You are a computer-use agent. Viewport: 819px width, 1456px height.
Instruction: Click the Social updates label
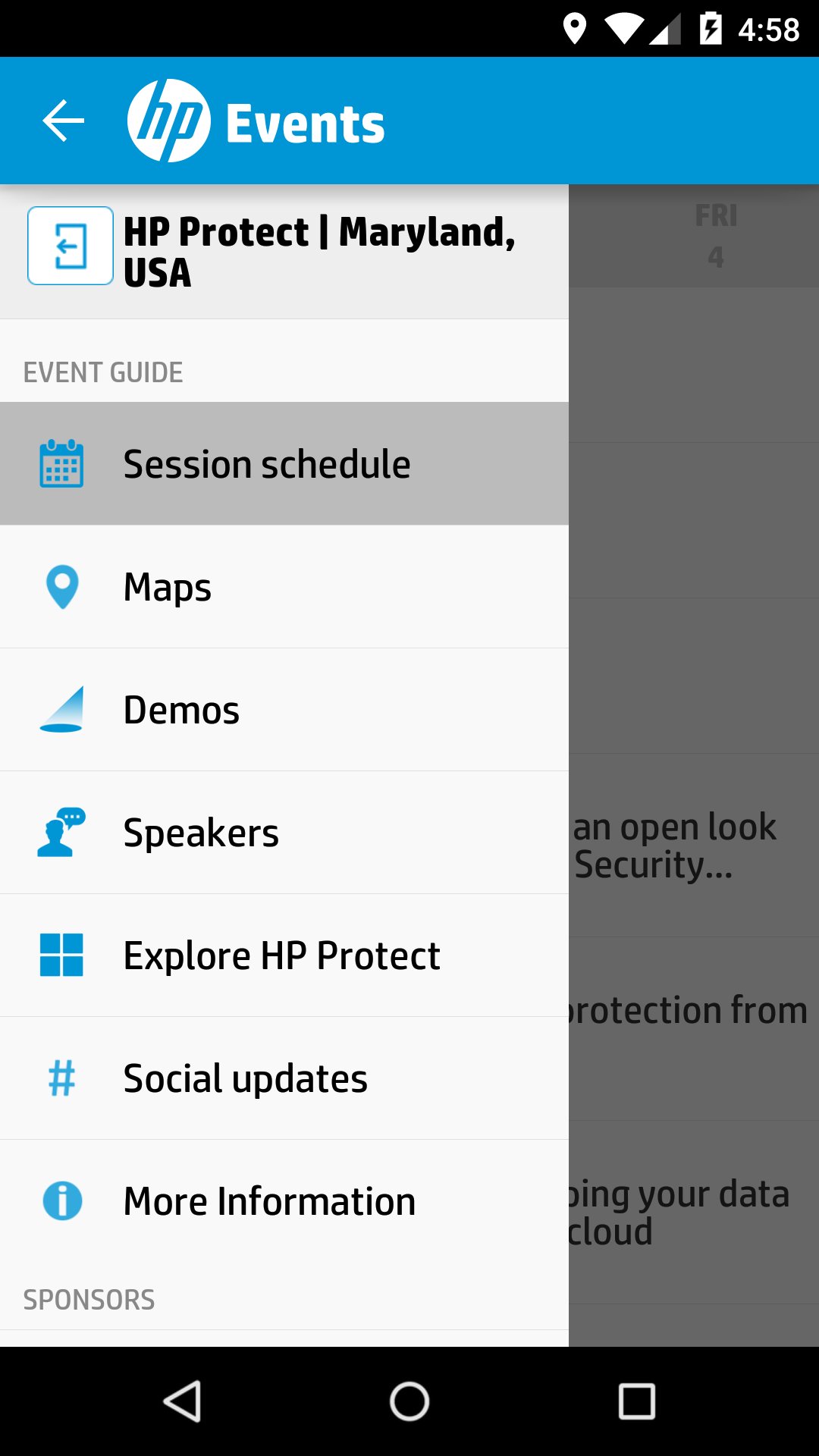point(245,1078)
